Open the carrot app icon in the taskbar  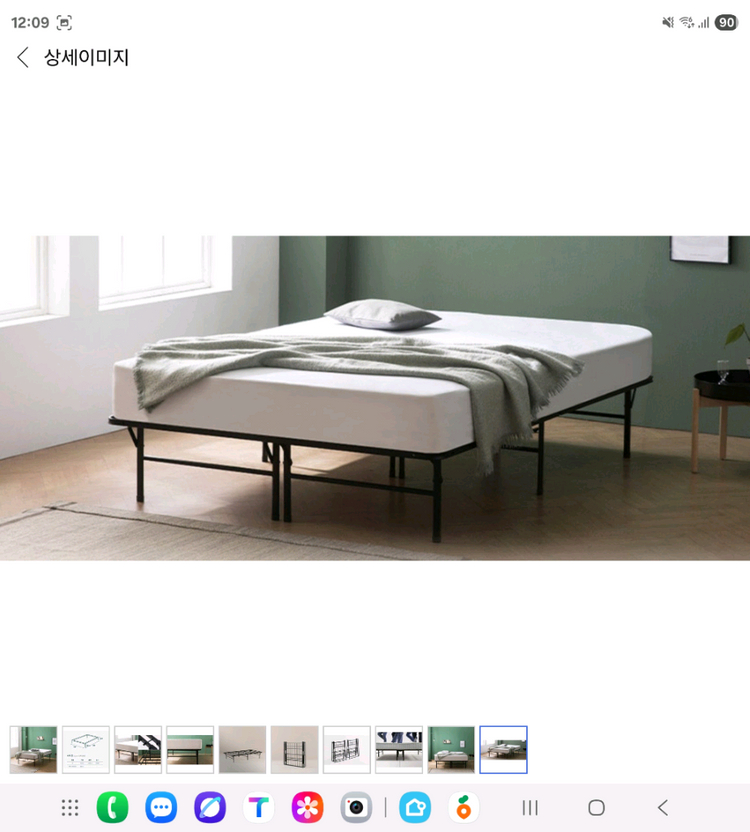pos(463,807)
